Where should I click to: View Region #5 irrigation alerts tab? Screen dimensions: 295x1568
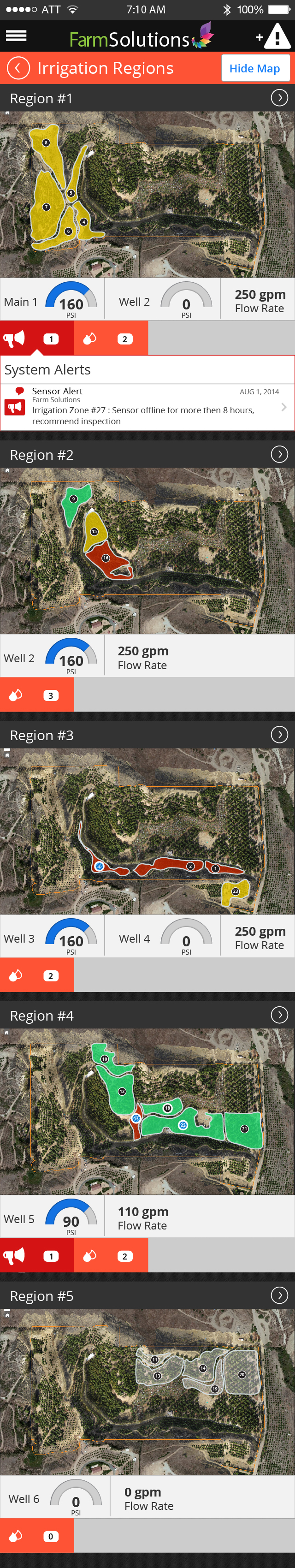pos(36,1536)
